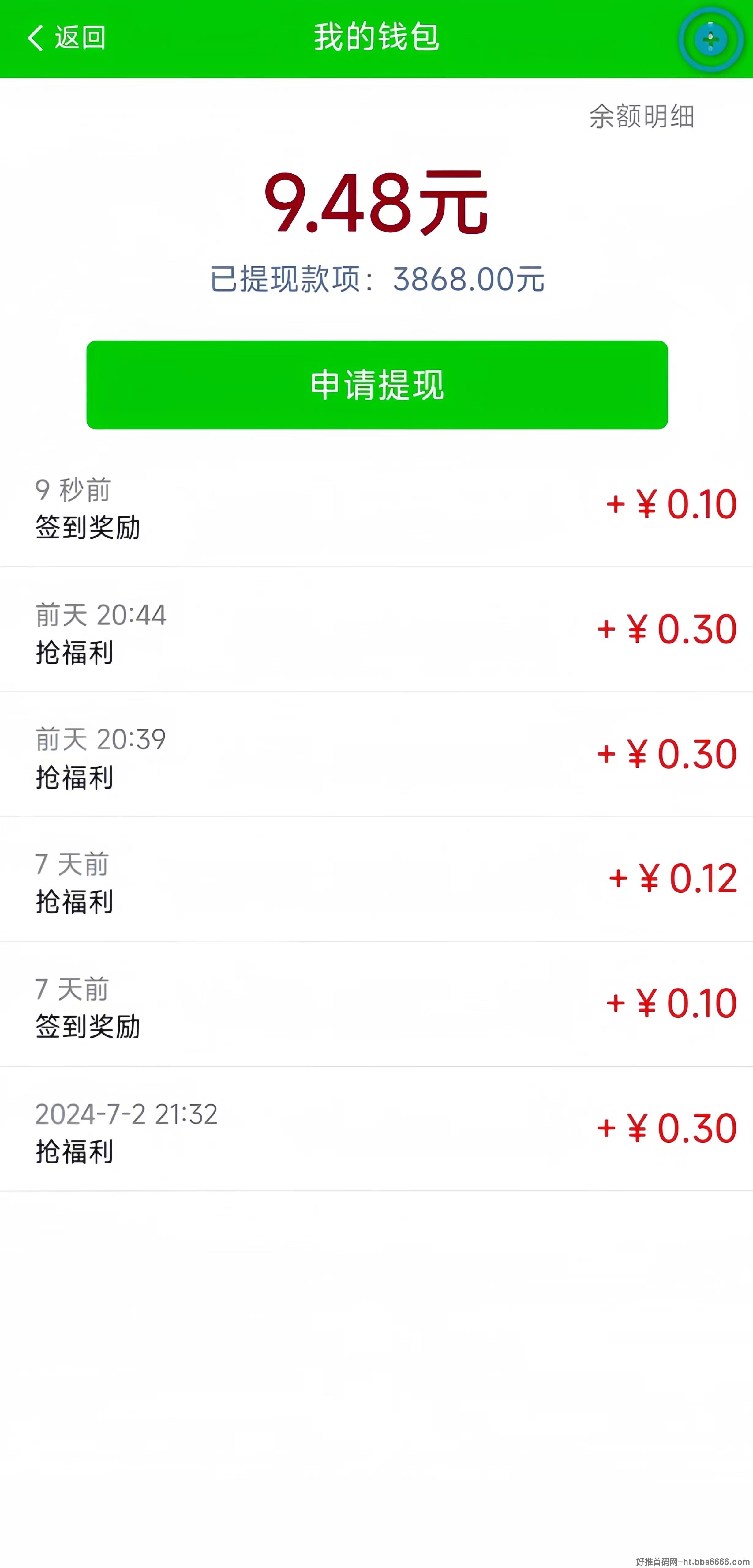Tap 申请提现 to request withdrawal
The width and height of the screenshot is (753, 1568).
coord(377,385)
